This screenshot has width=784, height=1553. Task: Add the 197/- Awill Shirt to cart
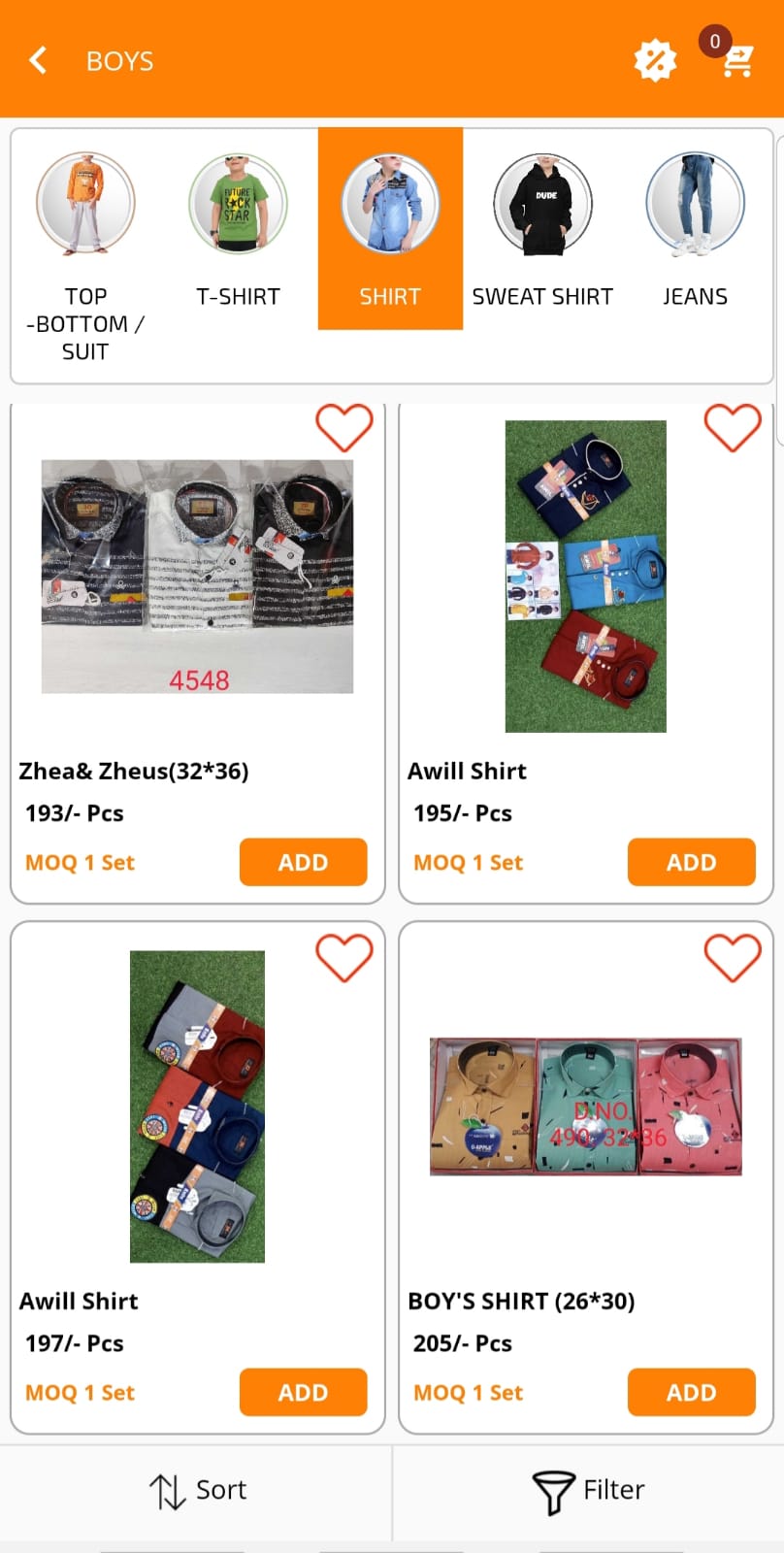click(x=303, y=1392)
